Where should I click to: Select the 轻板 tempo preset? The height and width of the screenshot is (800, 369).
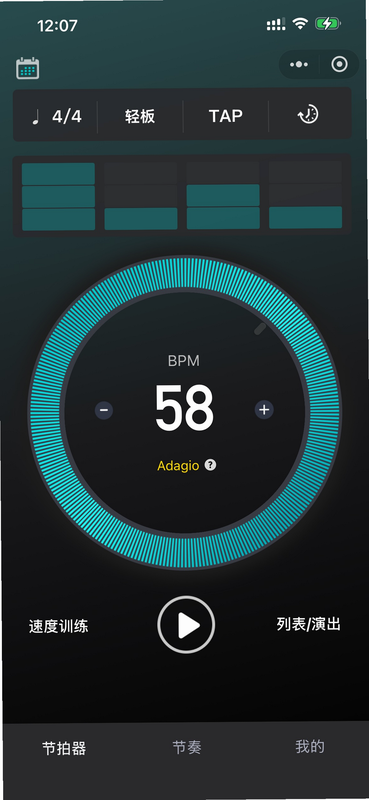tap(140, 116)
